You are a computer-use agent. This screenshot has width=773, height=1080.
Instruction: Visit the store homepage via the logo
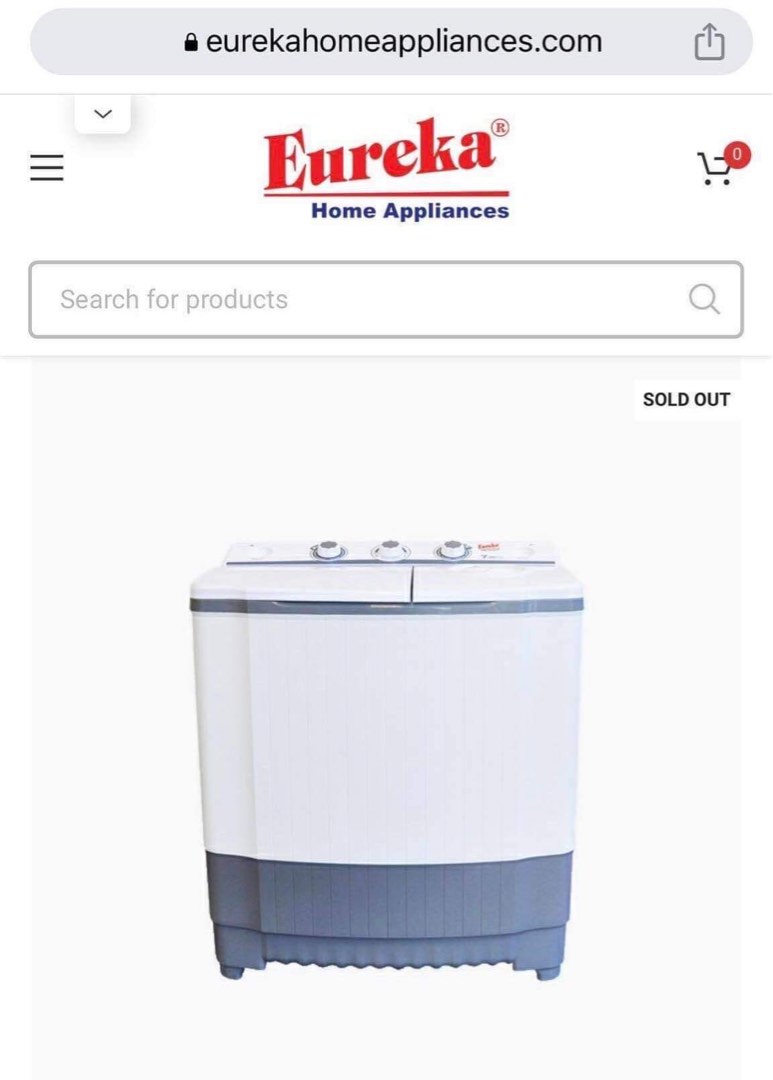388,170
